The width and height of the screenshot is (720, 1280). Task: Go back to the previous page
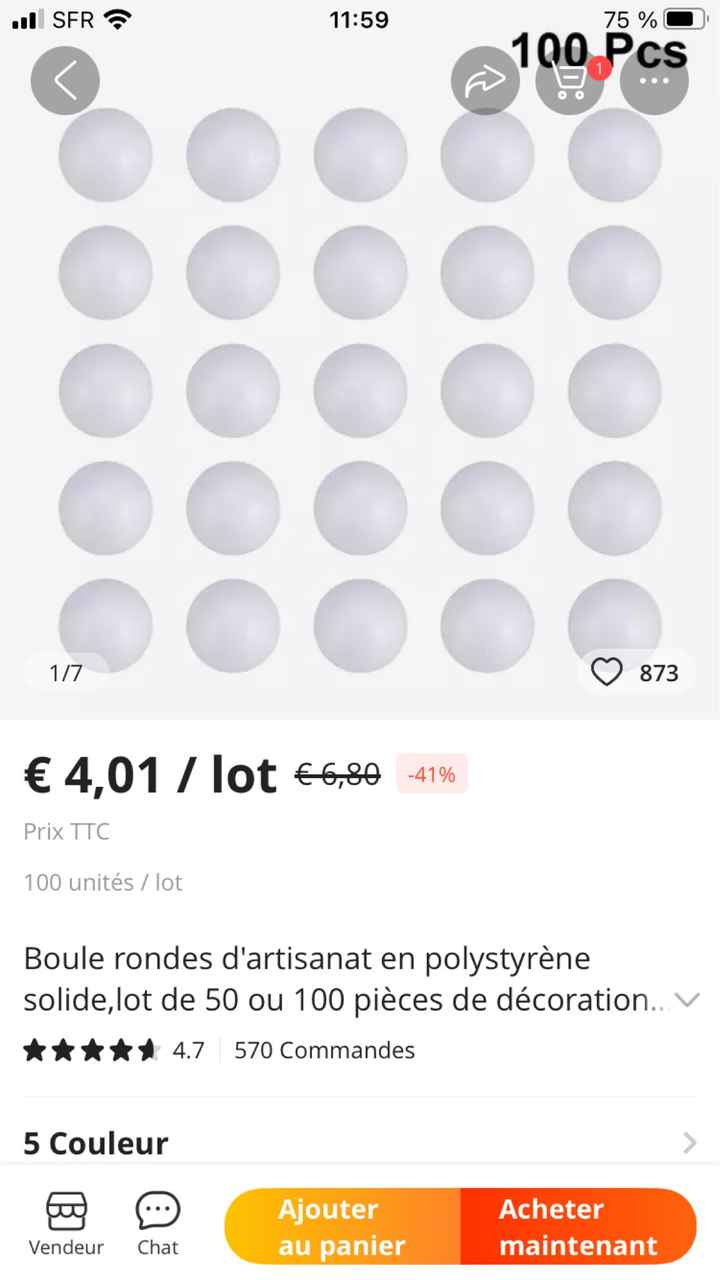[x=65, y=81]
